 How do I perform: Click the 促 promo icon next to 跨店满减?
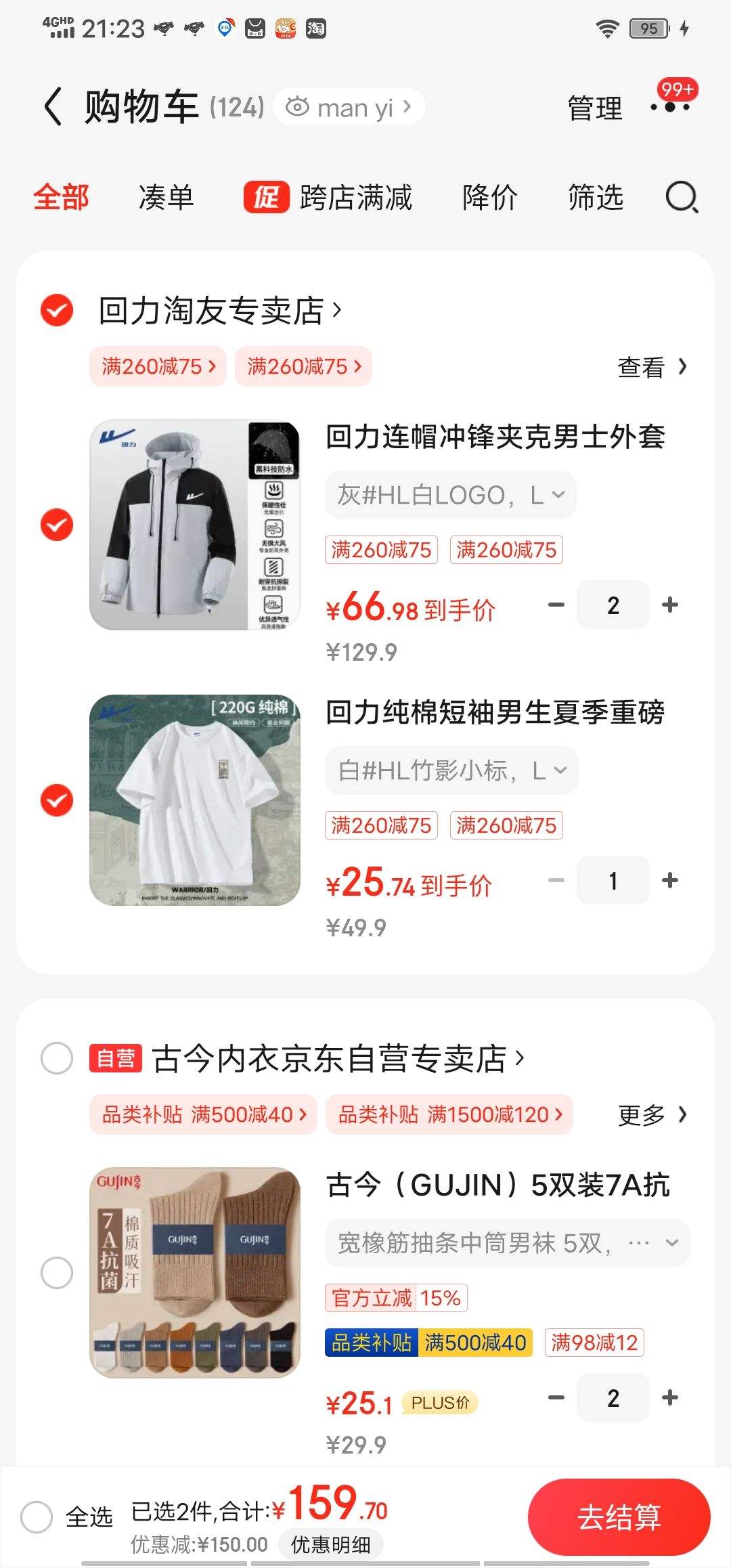[x=267, y=197]
